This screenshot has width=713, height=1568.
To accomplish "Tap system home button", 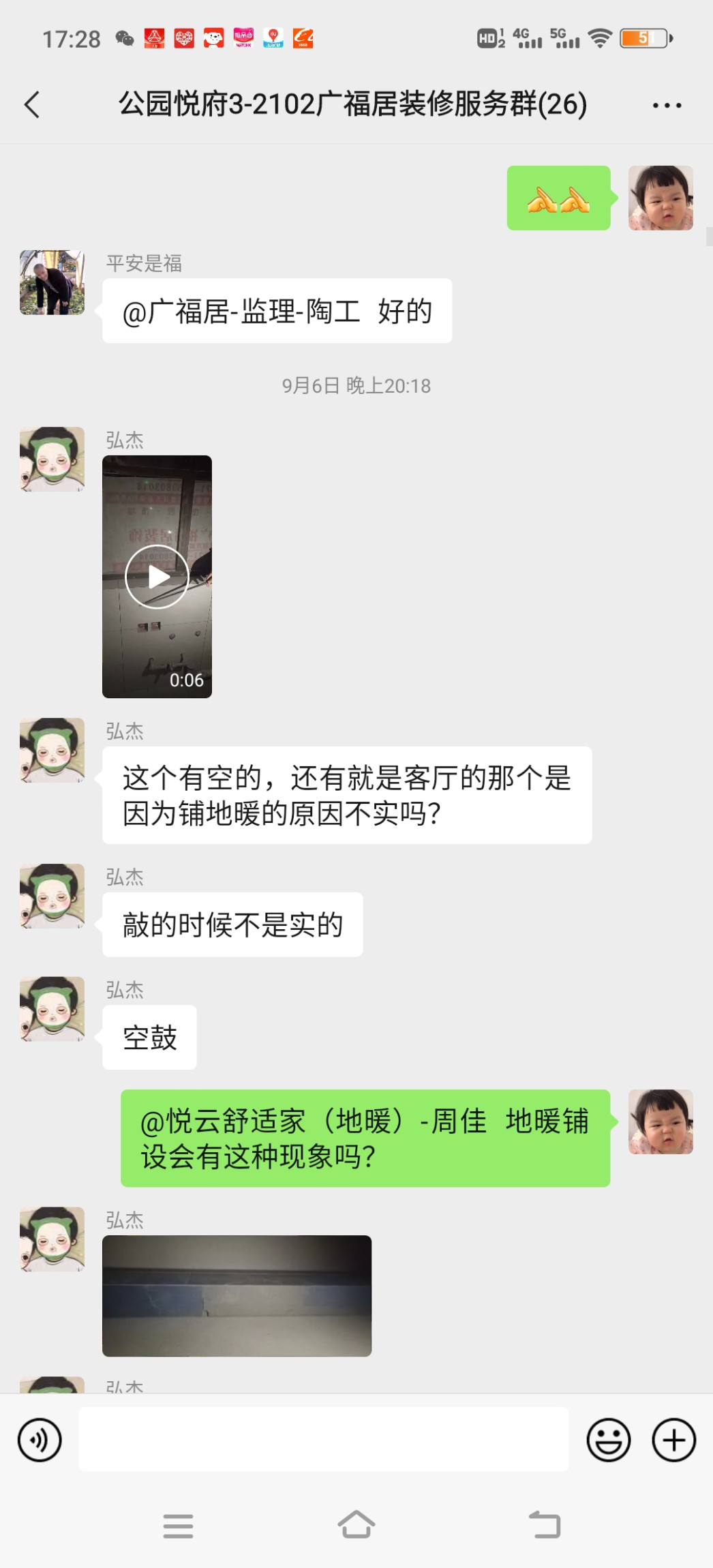I will pyautogui.click(x=356, y=1525).
